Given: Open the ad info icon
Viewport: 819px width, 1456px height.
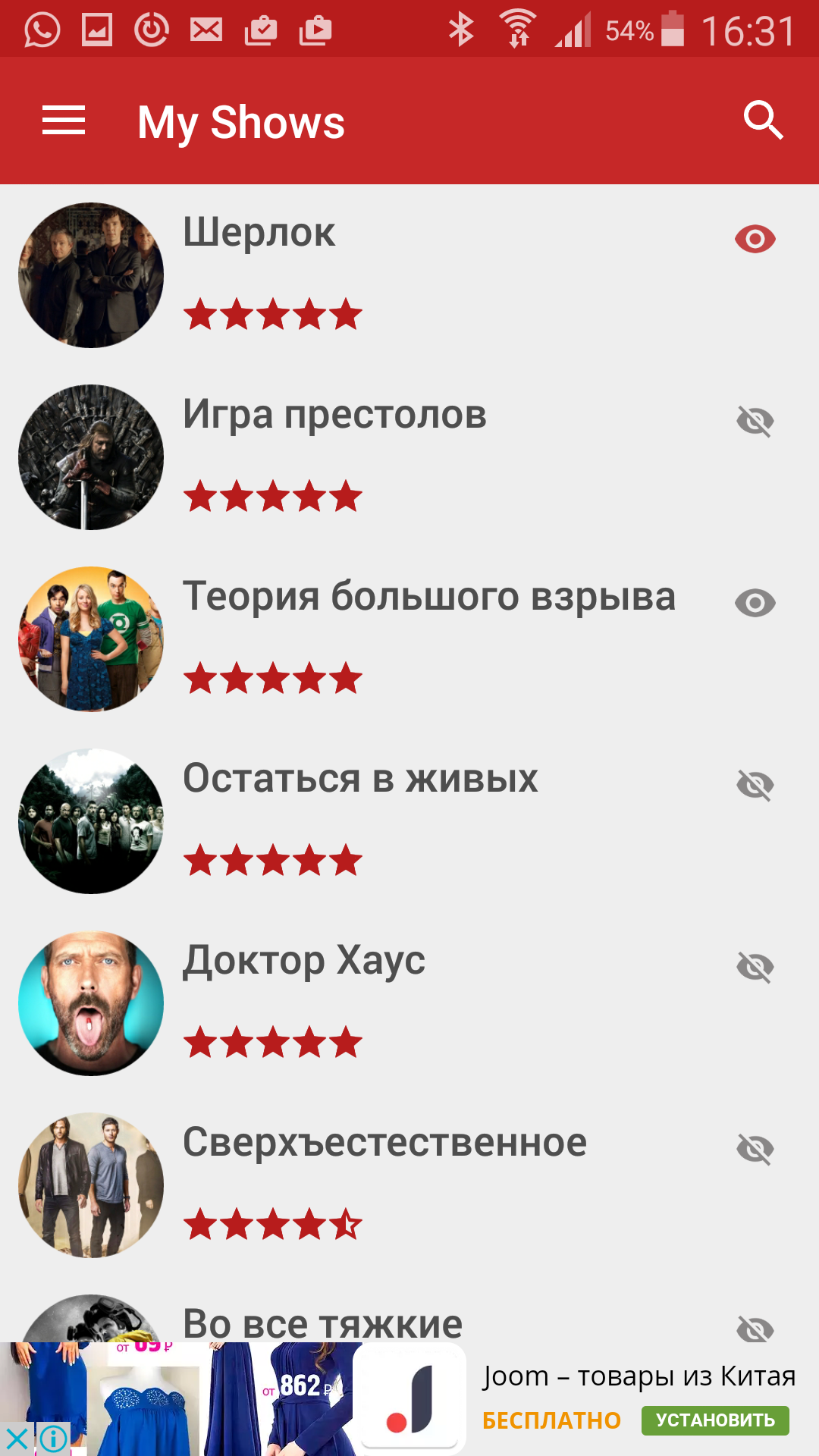Looking at the screenshot, I should 54,1438.
